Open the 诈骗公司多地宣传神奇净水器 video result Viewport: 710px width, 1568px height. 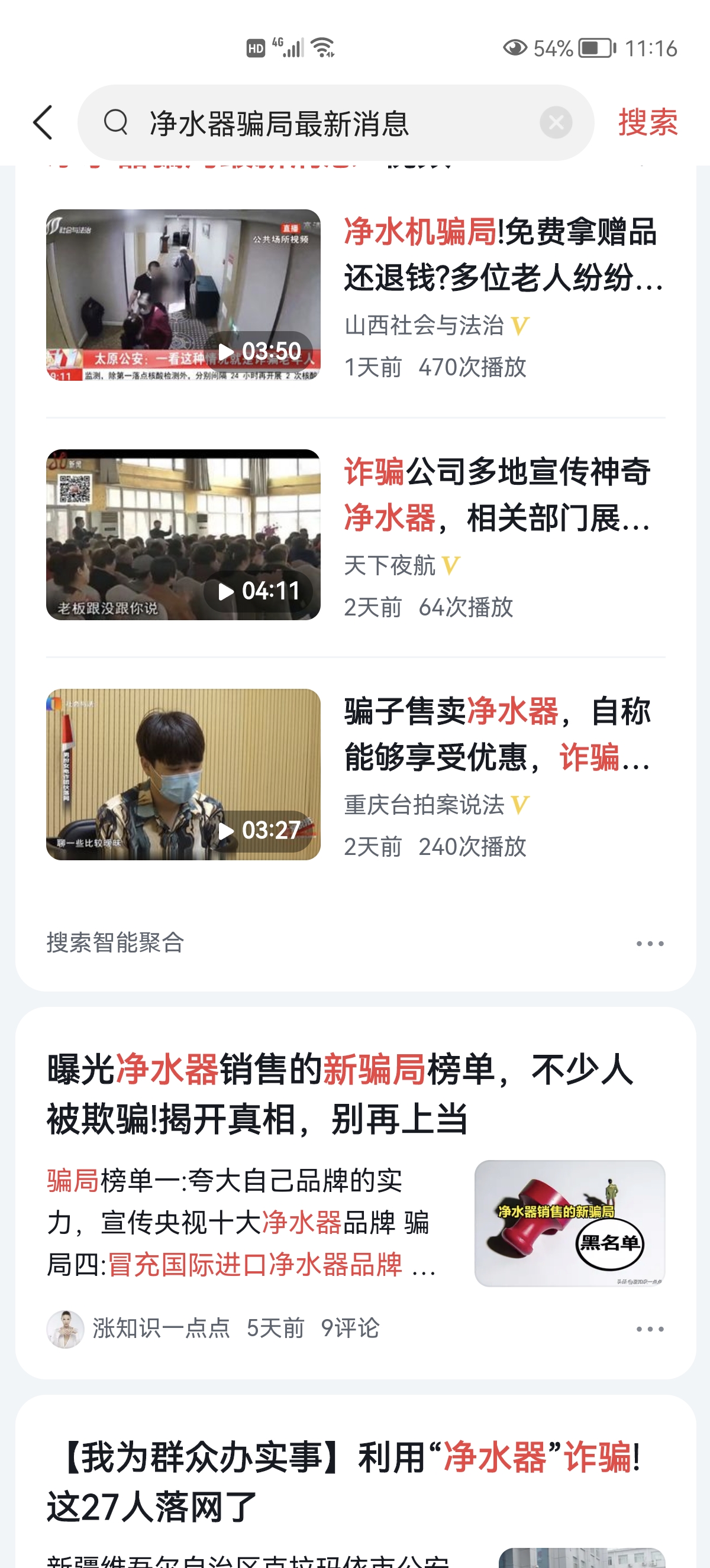coord(496,494)
